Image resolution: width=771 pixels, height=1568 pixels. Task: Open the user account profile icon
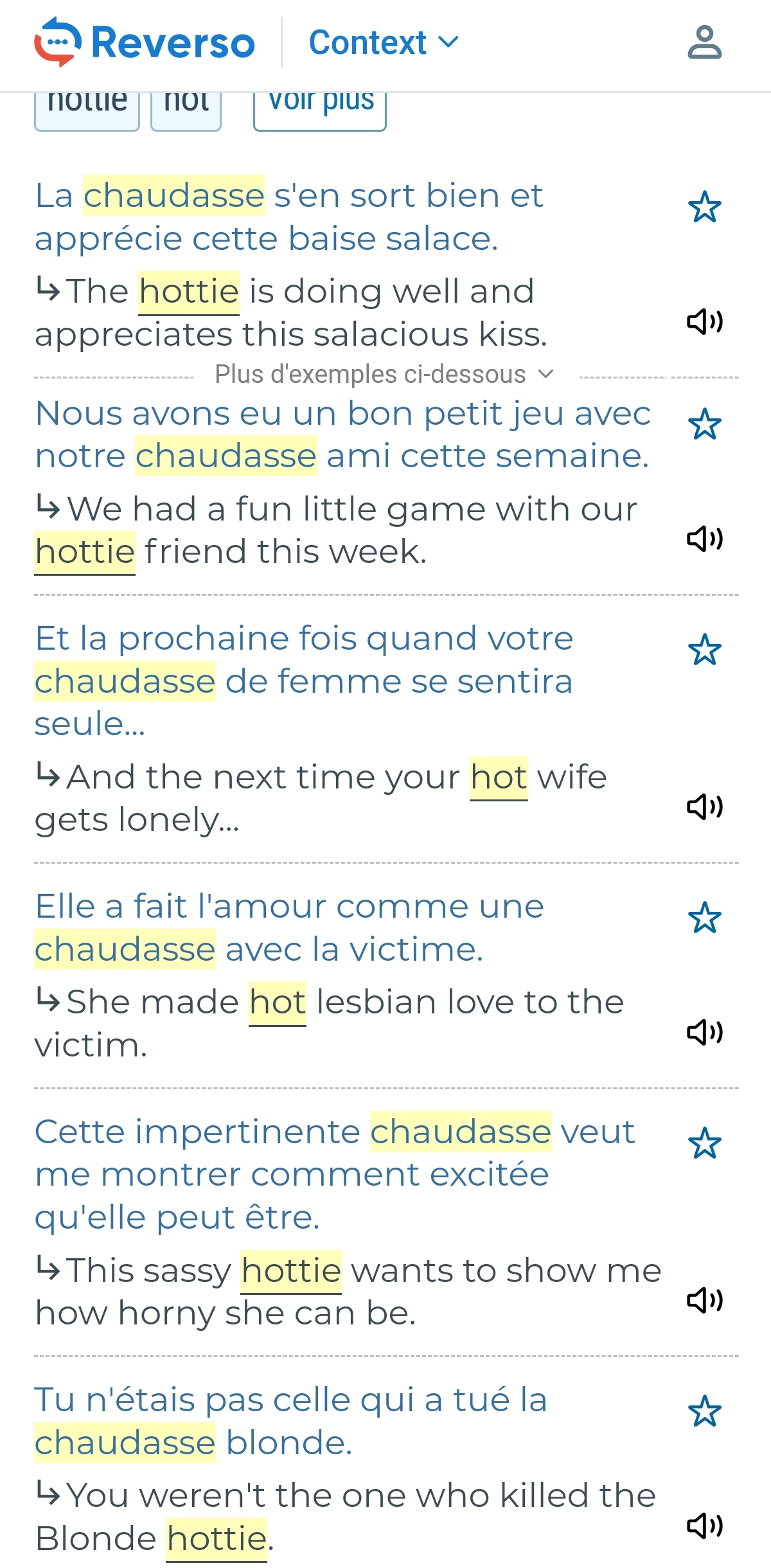(705, 42)
